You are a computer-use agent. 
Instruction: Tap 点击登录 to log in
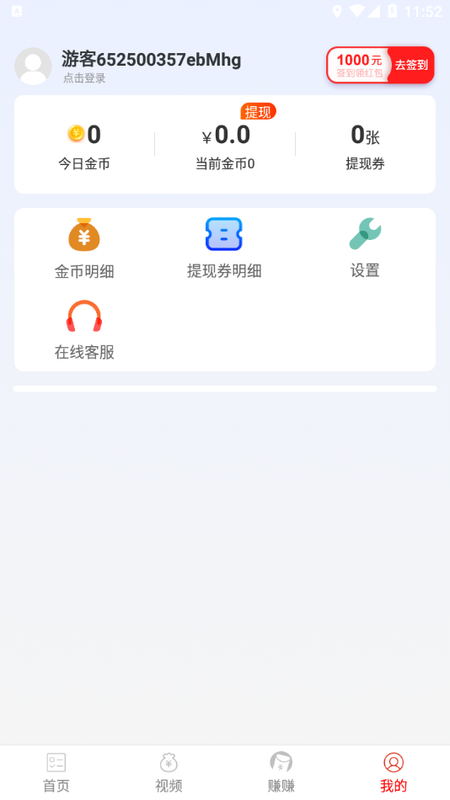[84, 78]
